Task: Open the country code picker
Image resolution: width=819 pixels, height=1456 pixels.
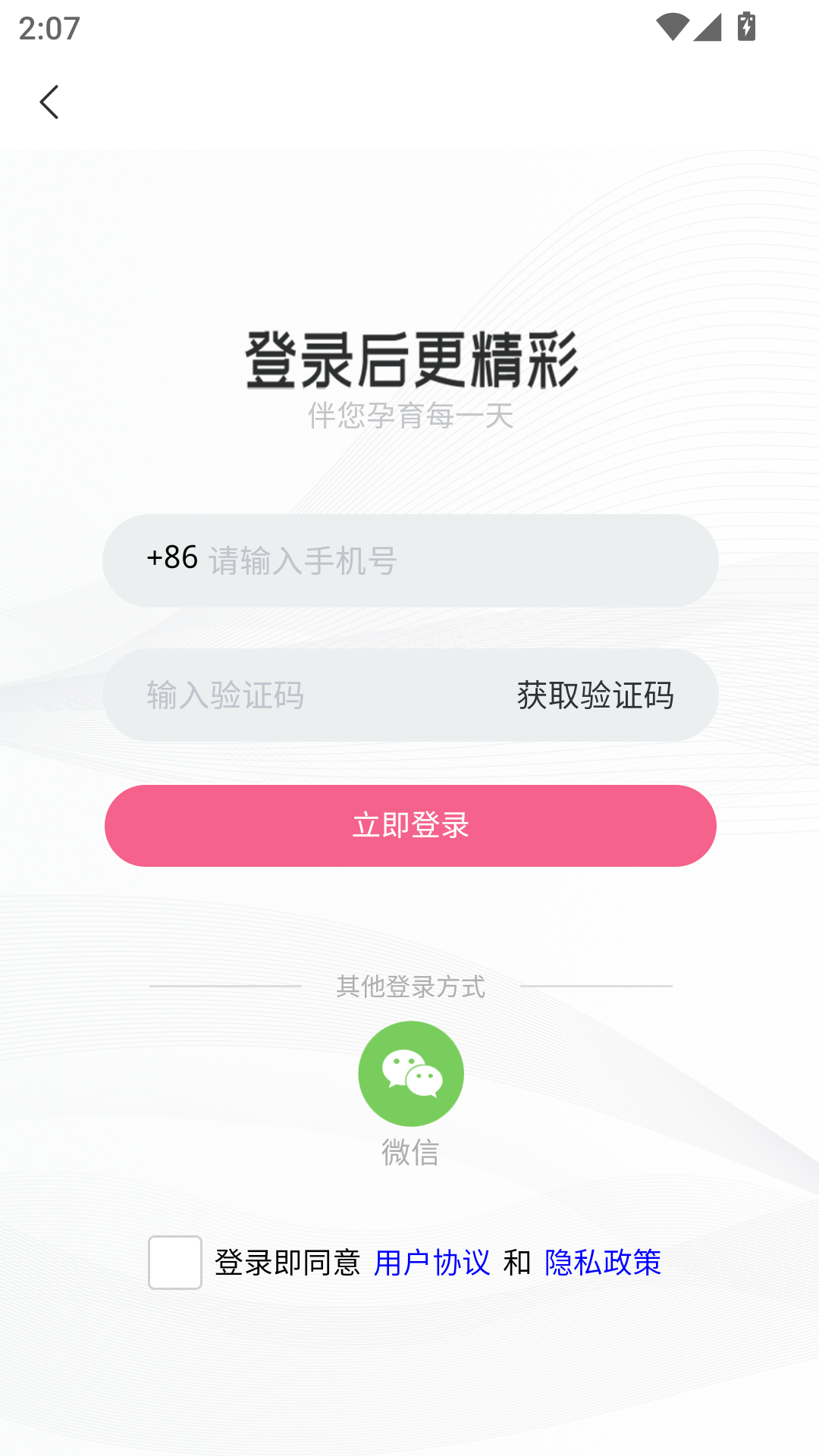Action: coord(170,560)
